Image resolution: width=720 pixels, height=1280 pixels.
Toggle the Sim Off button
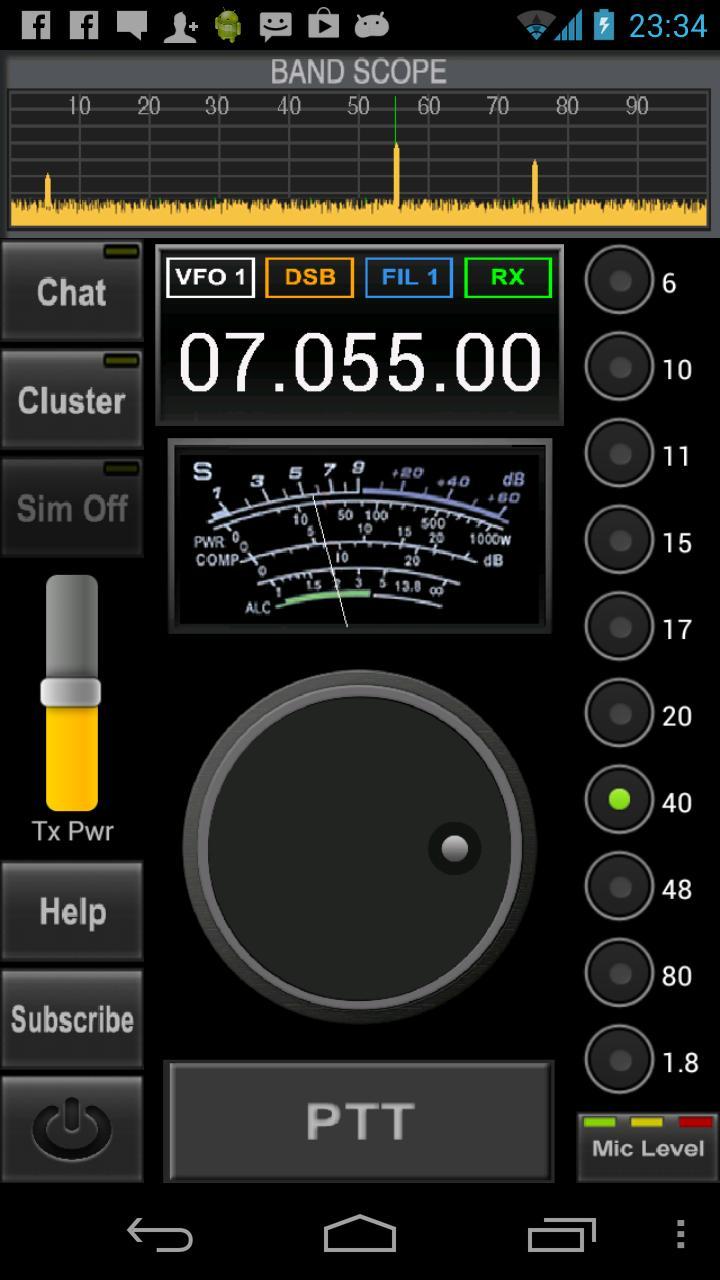pyautogui.click(x=72, y=508)
